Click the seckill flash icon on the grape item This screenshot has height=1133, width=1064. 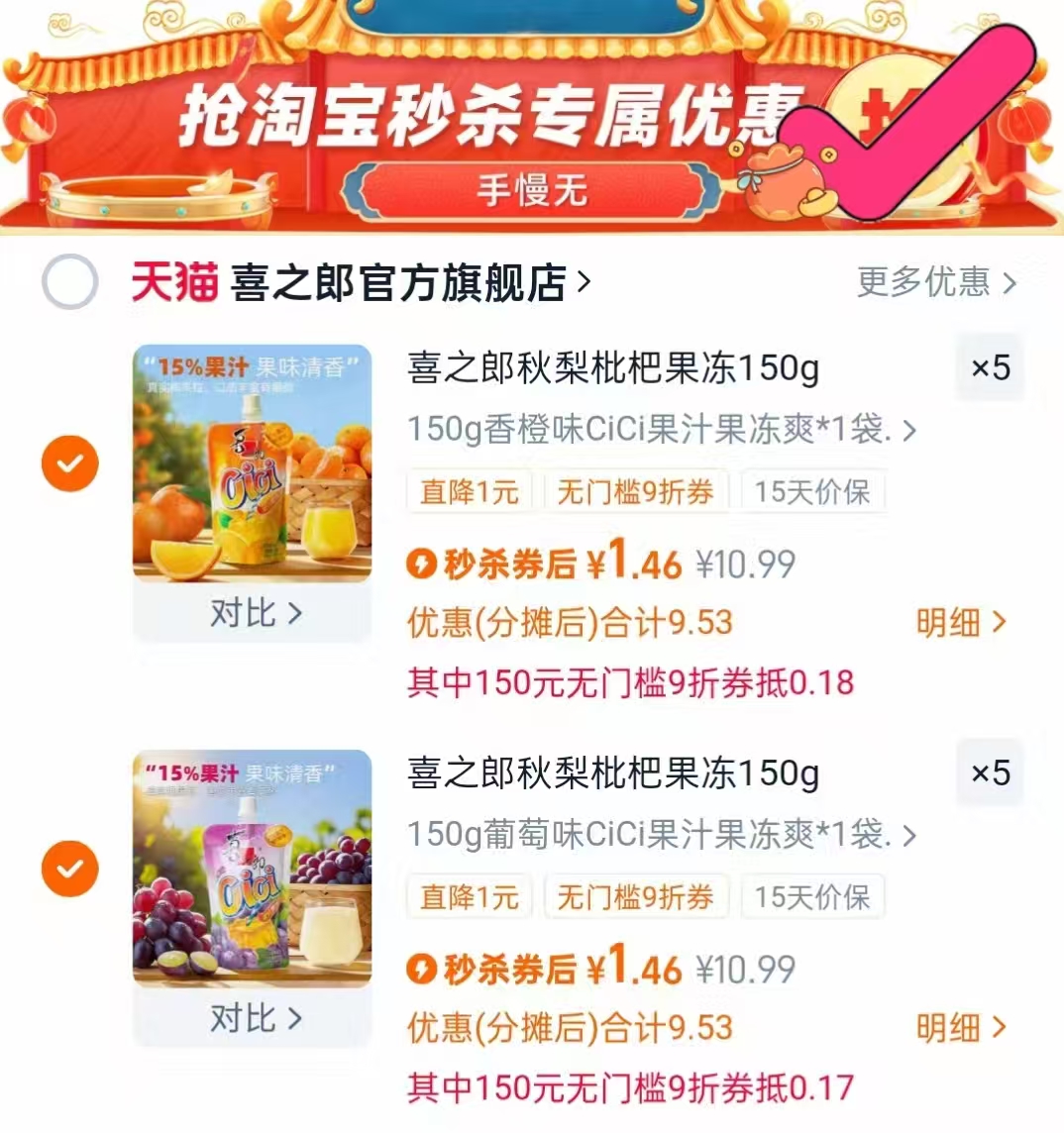tap(423, 968)
